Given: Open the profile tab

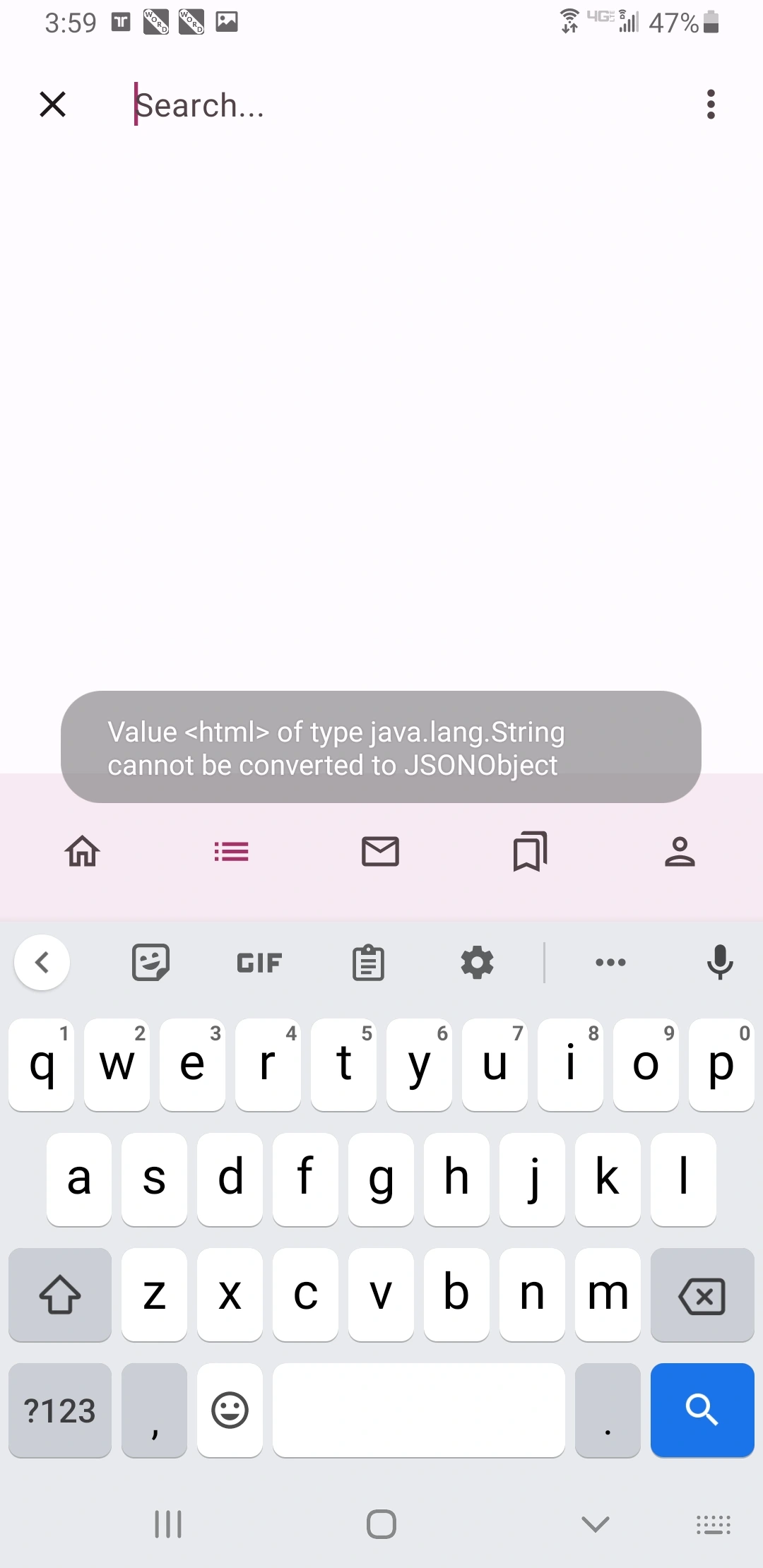Looking at the screenshot, I should coord(680,851).
